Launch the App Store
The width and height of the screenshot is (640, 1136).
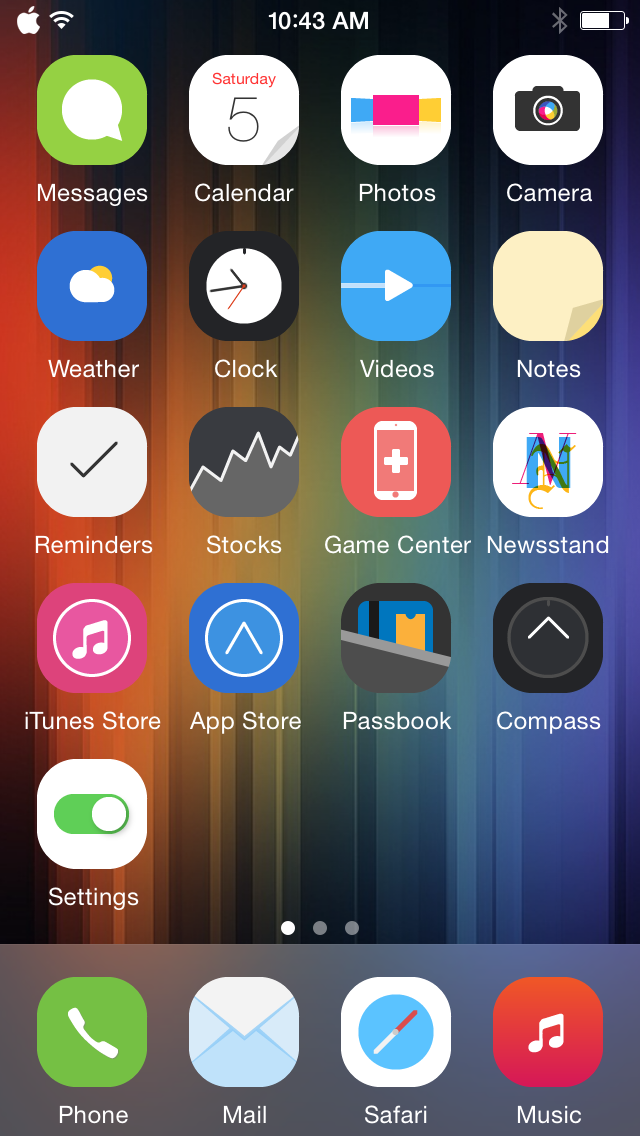click(244, 638)
